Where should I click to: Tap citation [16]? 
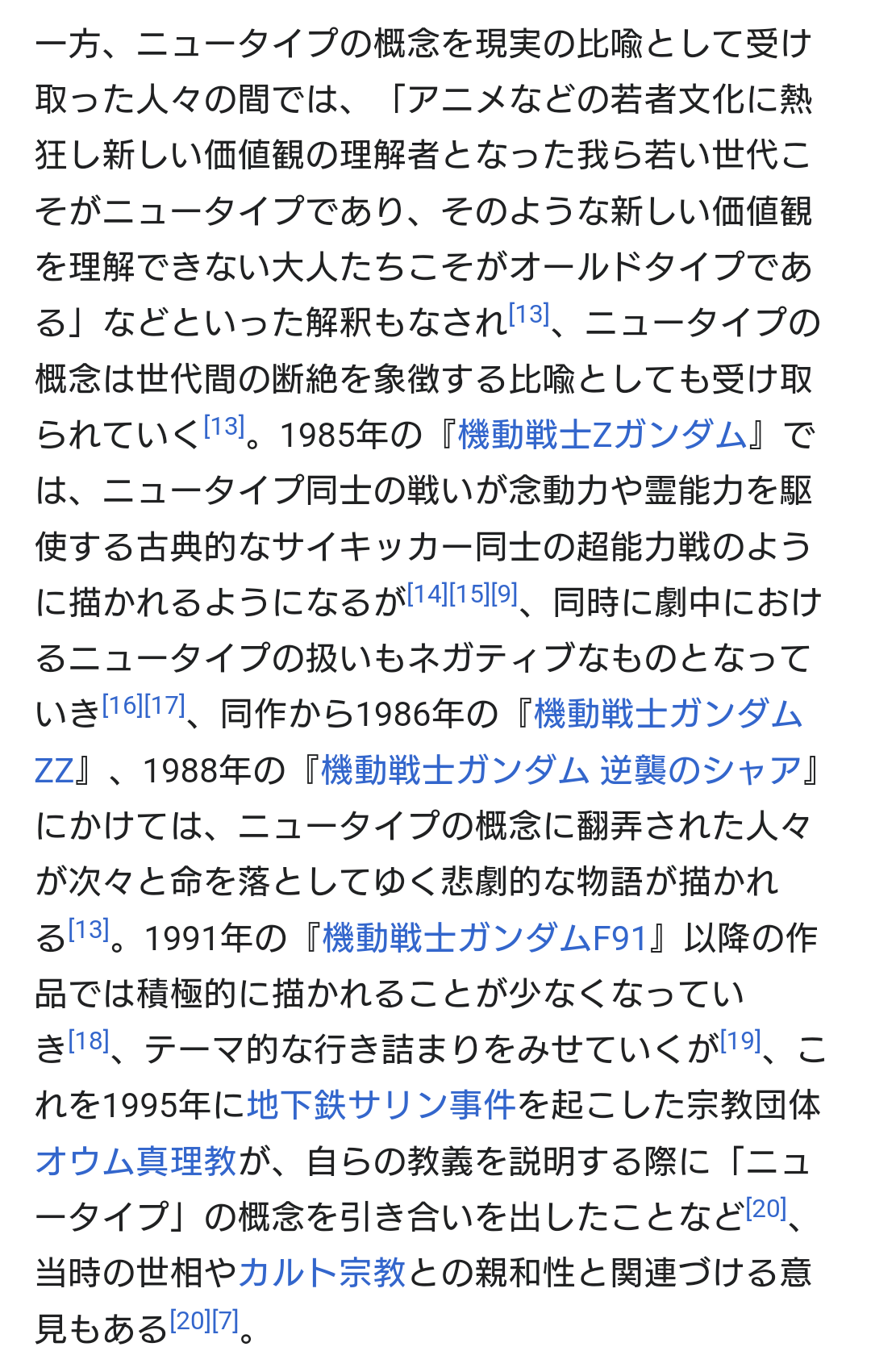tap(123, 706)
